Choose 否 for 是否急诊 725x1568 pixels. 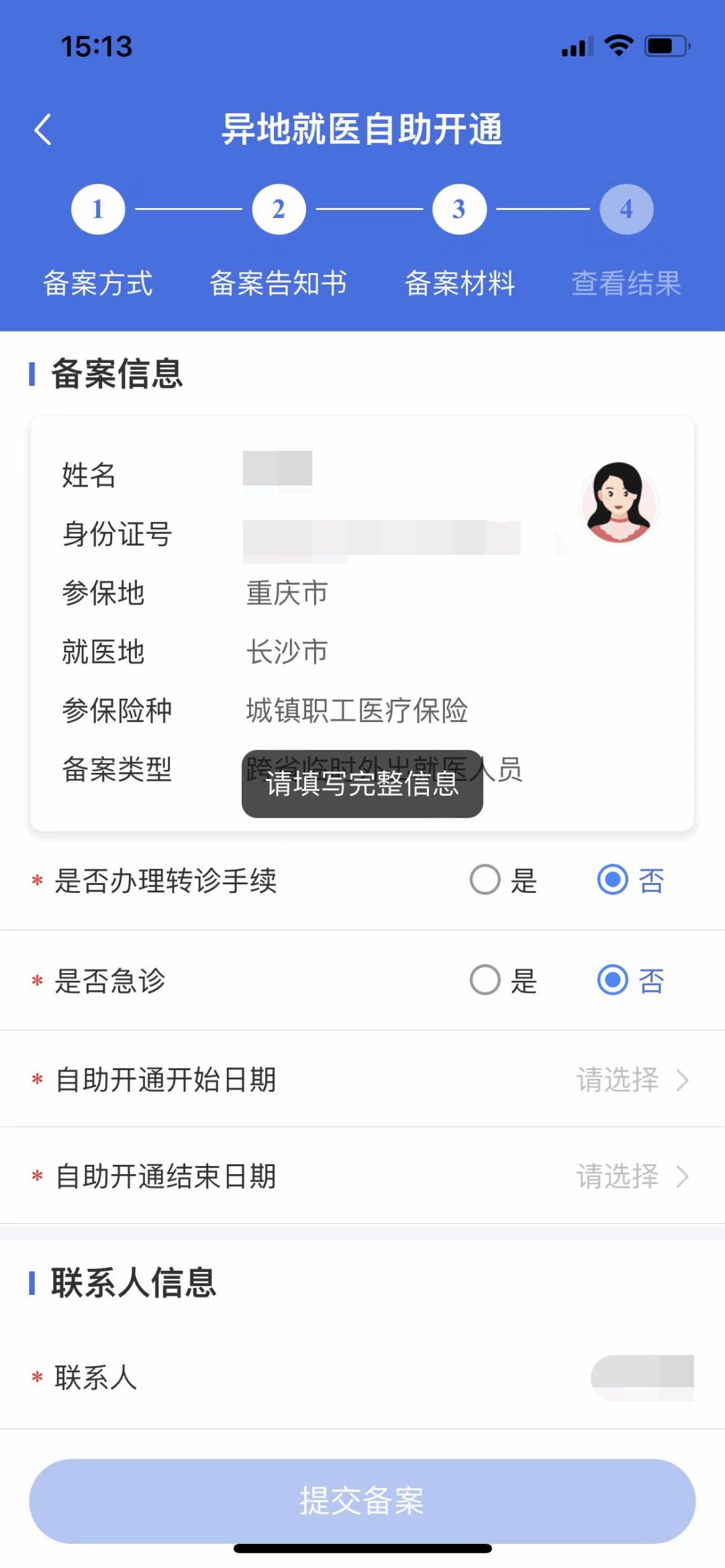(613, 980)
